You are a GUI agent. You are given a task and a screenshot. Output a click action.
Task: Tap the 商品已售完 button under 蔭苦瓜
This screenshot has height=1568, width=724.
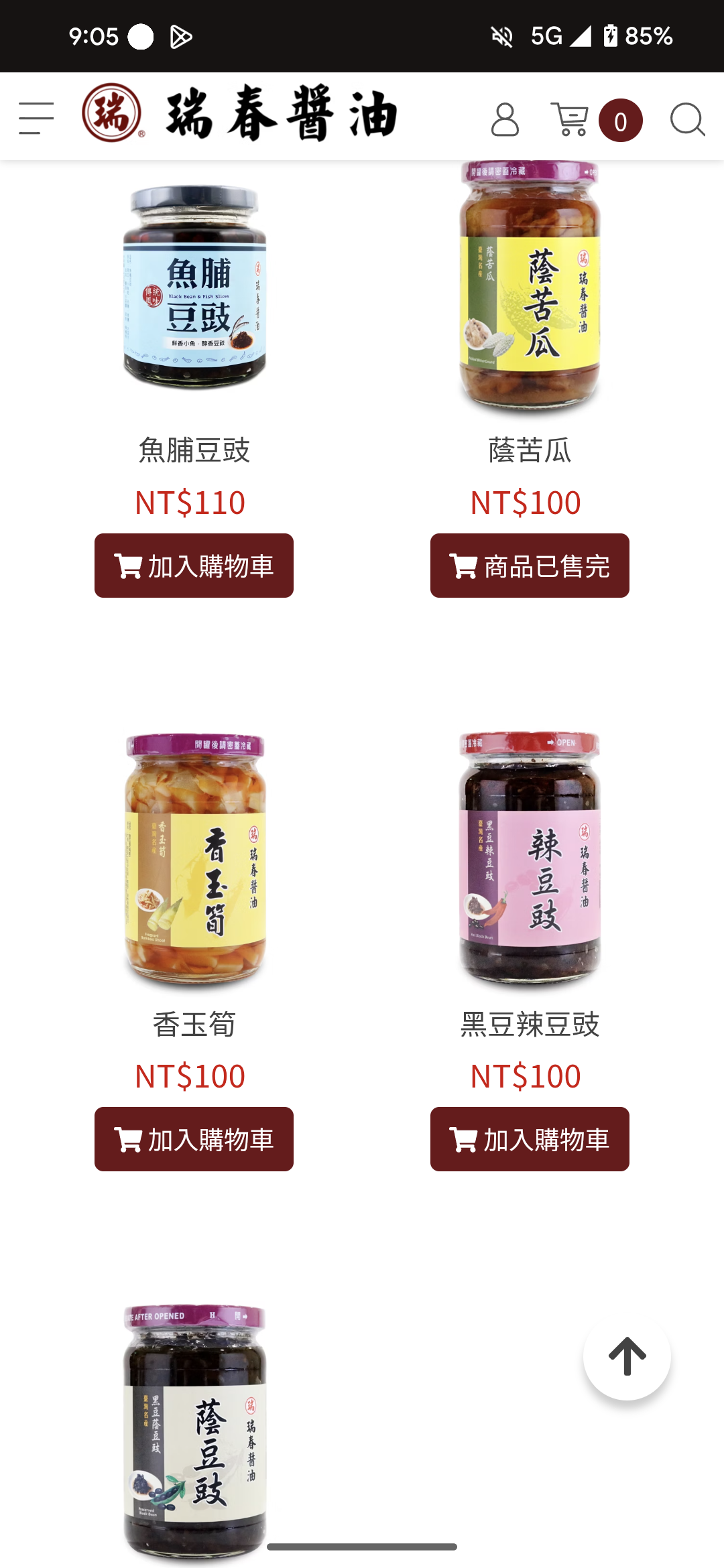530,566
